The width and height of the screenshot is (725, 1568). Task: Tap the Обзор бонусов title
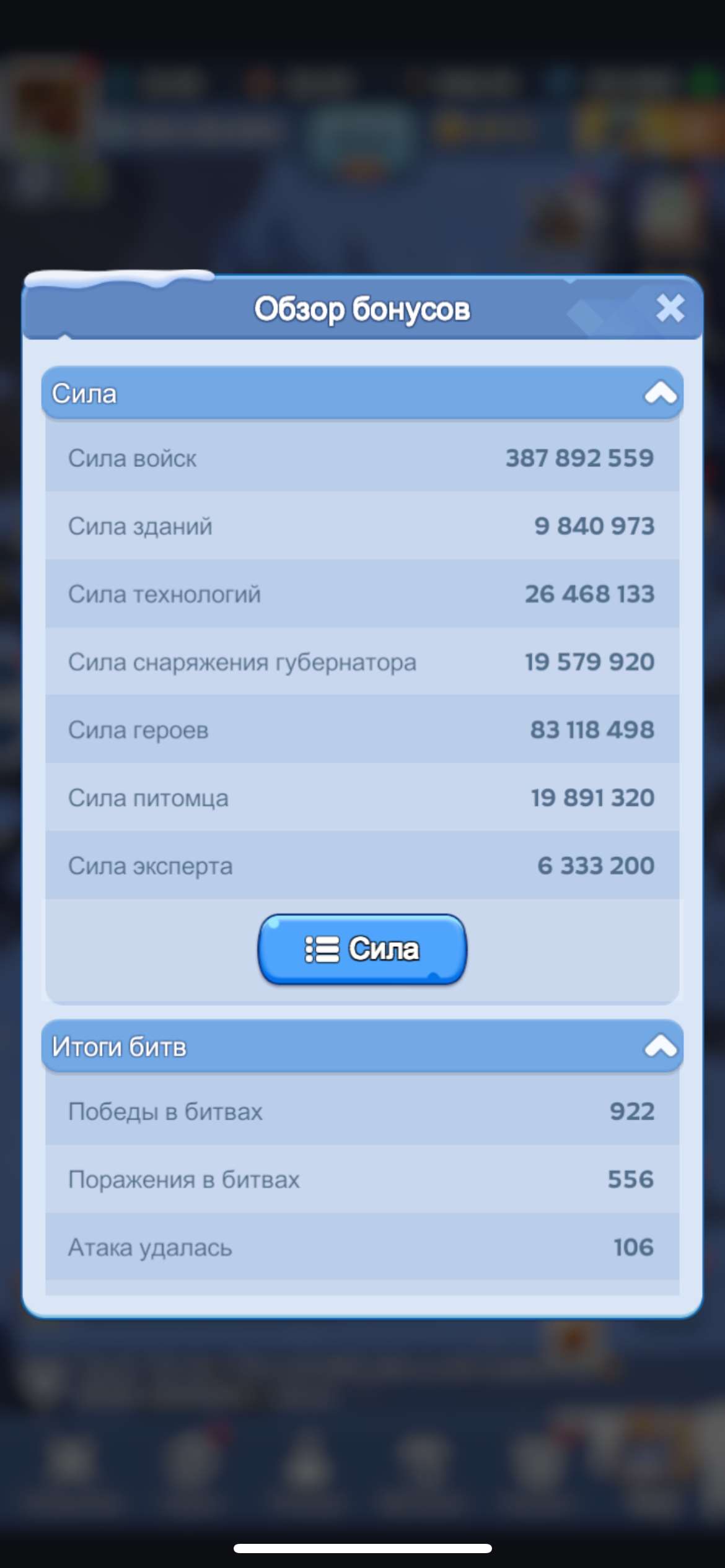tap(362, 308)
